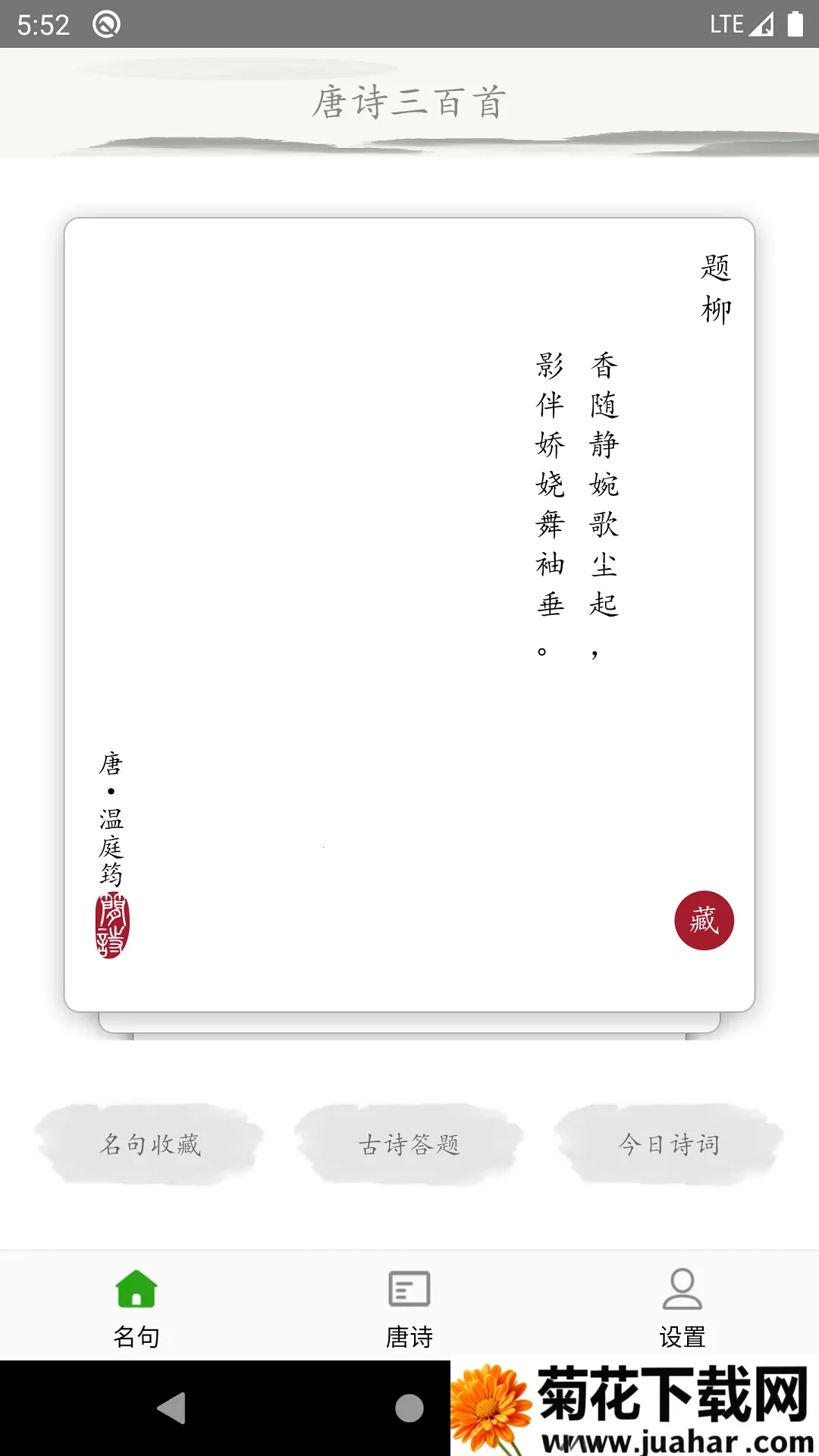Viewport: 819px width, 1456px height.
Task: Start 古诗答题 quiz
Action: point(409,1146)
